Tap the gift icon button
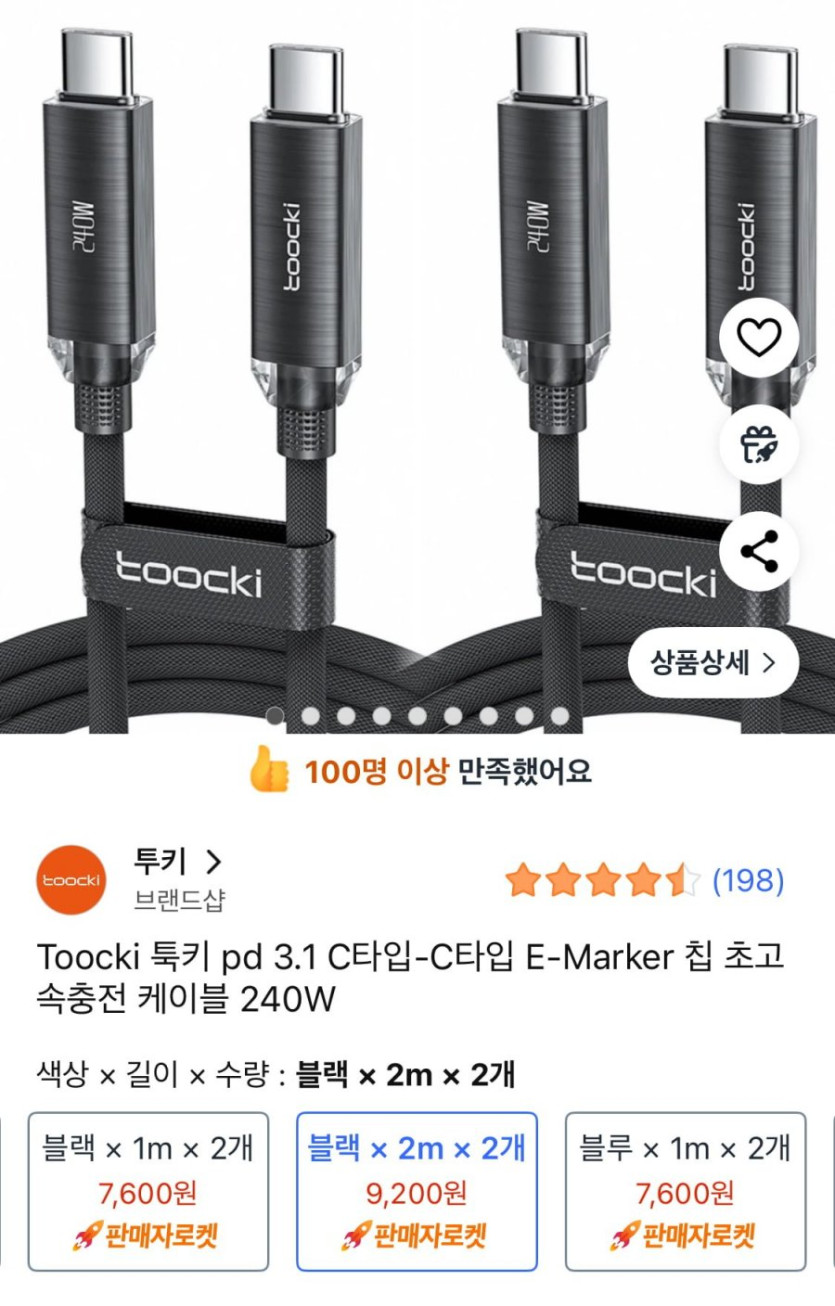 (x=758, y=445)
